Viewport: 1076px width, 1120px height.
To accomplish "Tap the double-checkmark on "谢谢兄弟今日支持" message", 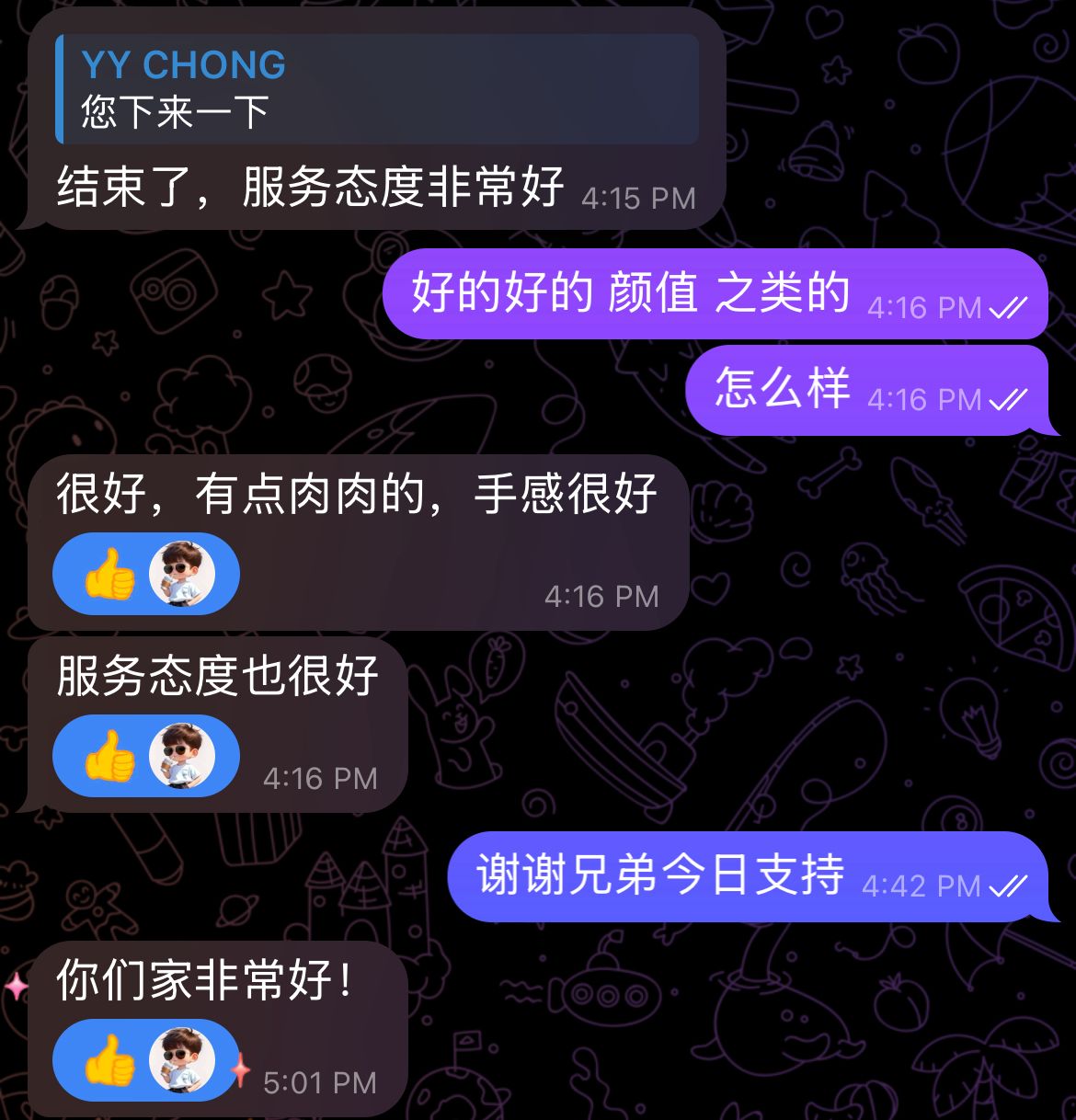I will [x=1009, y=886].
